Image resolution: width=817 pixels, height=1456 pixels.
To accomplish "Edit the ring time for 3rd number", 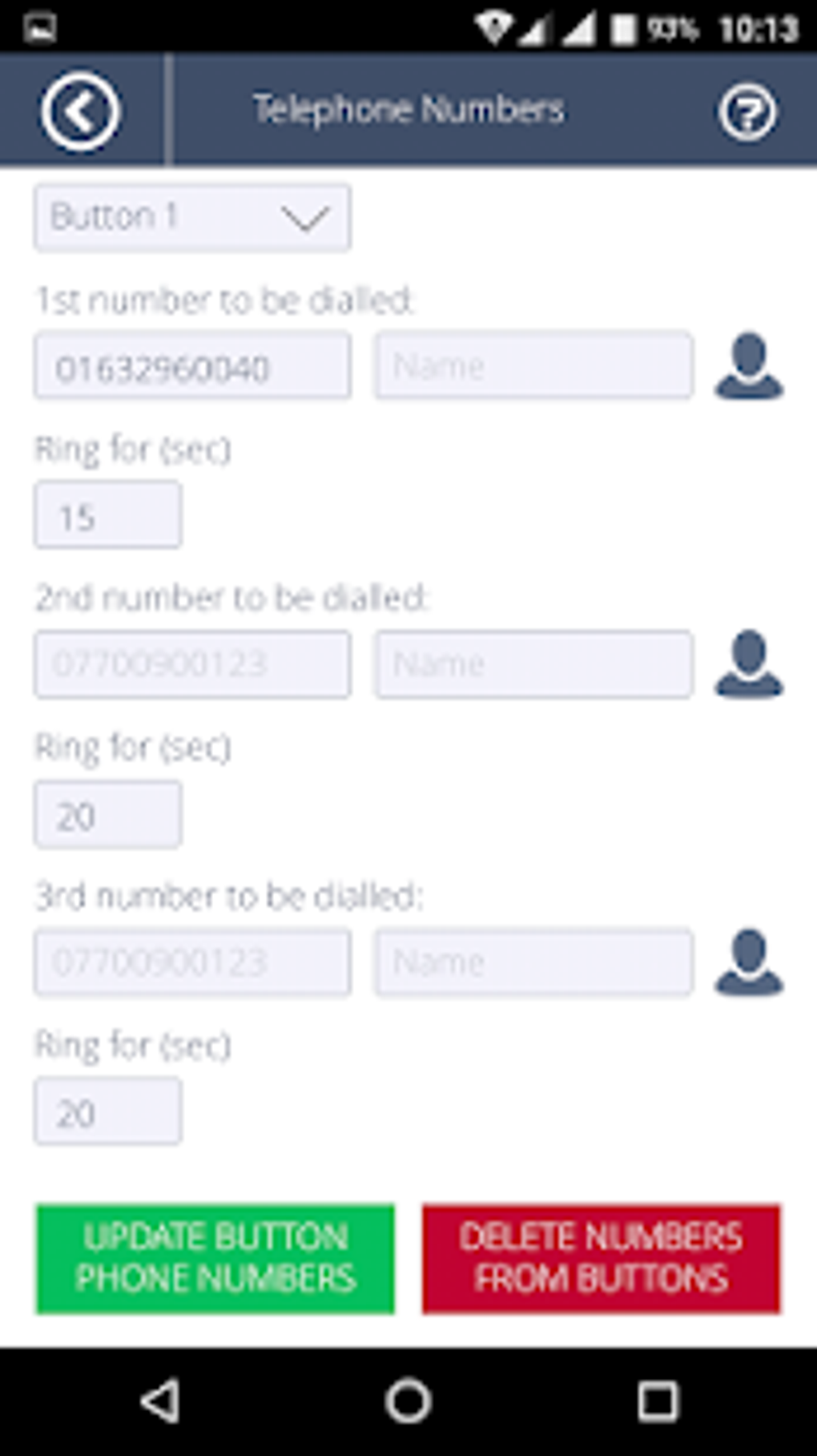I will (x=107, y=1111).
